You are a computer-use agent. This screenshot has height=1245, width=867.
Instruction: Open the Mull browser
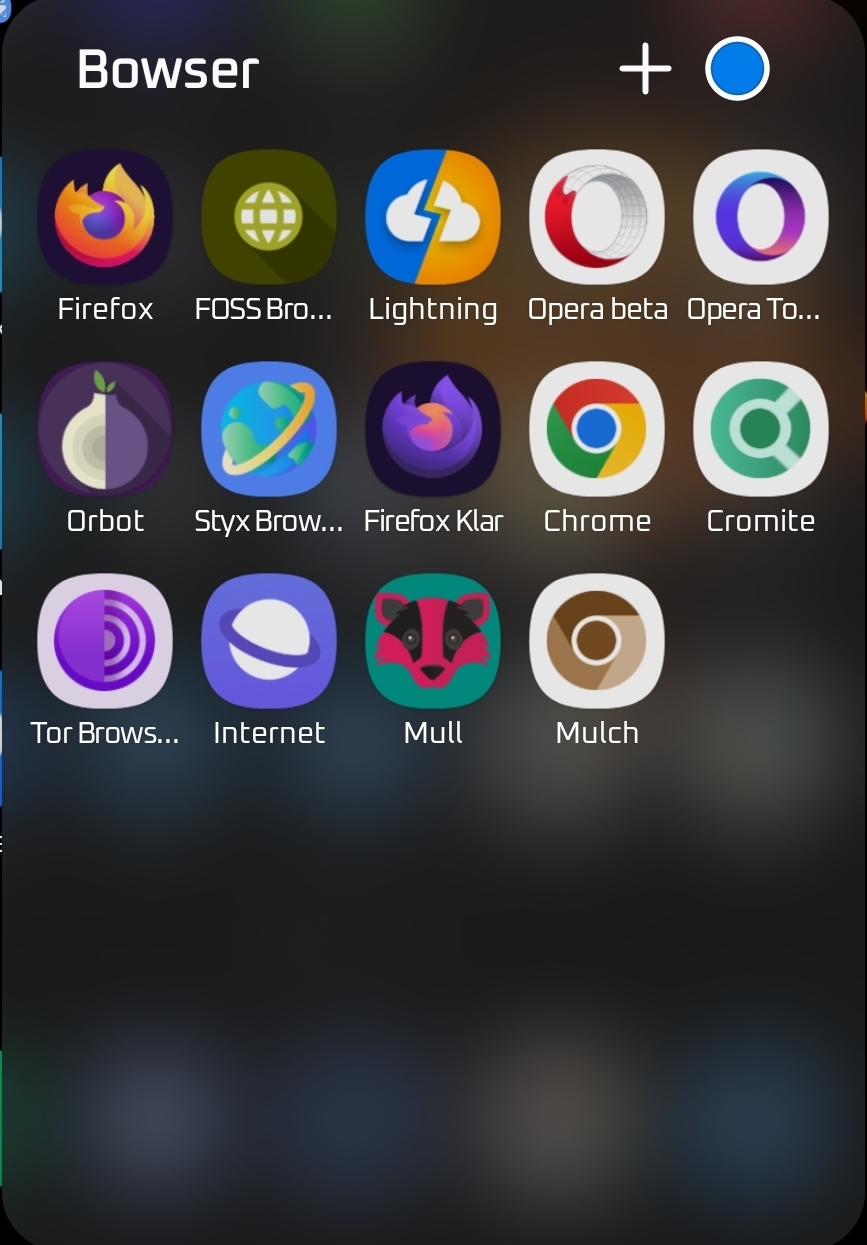point(433,641)
